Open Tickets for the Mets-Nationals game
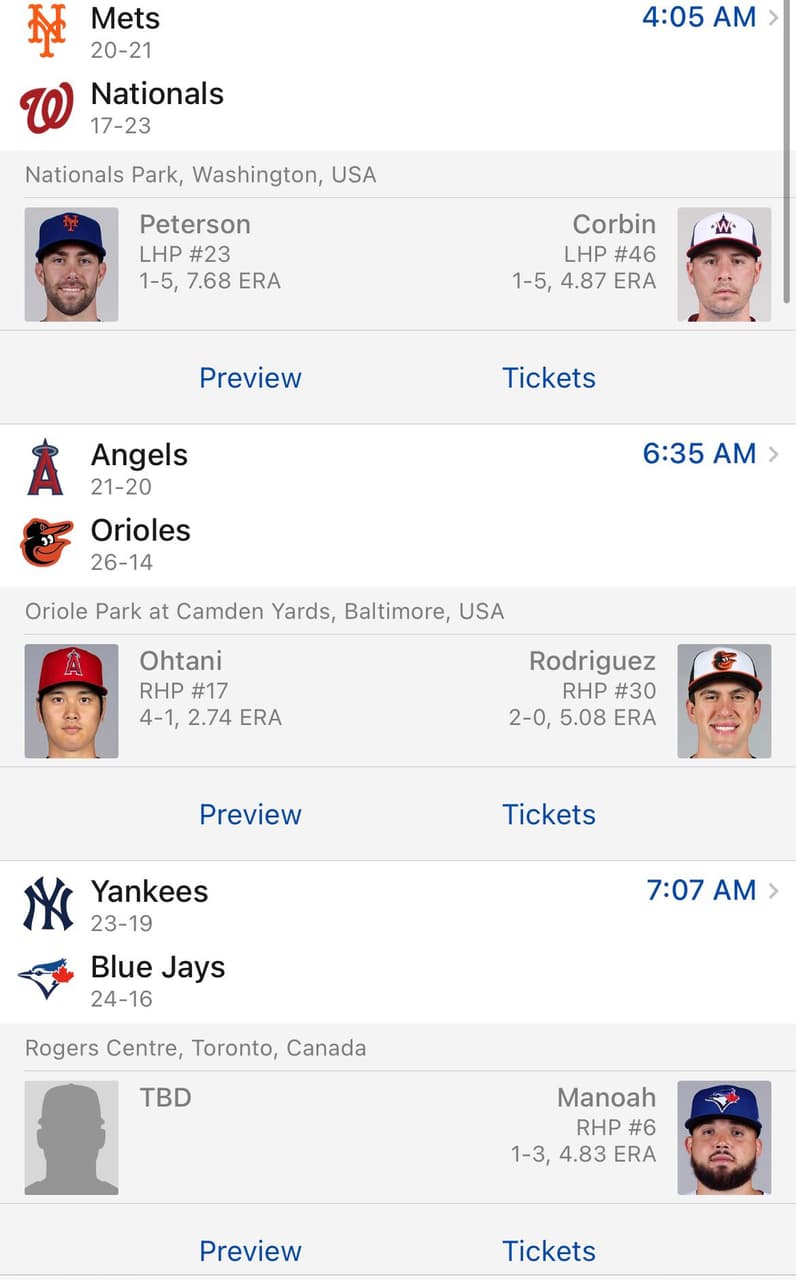 click(x=548, y=378)
